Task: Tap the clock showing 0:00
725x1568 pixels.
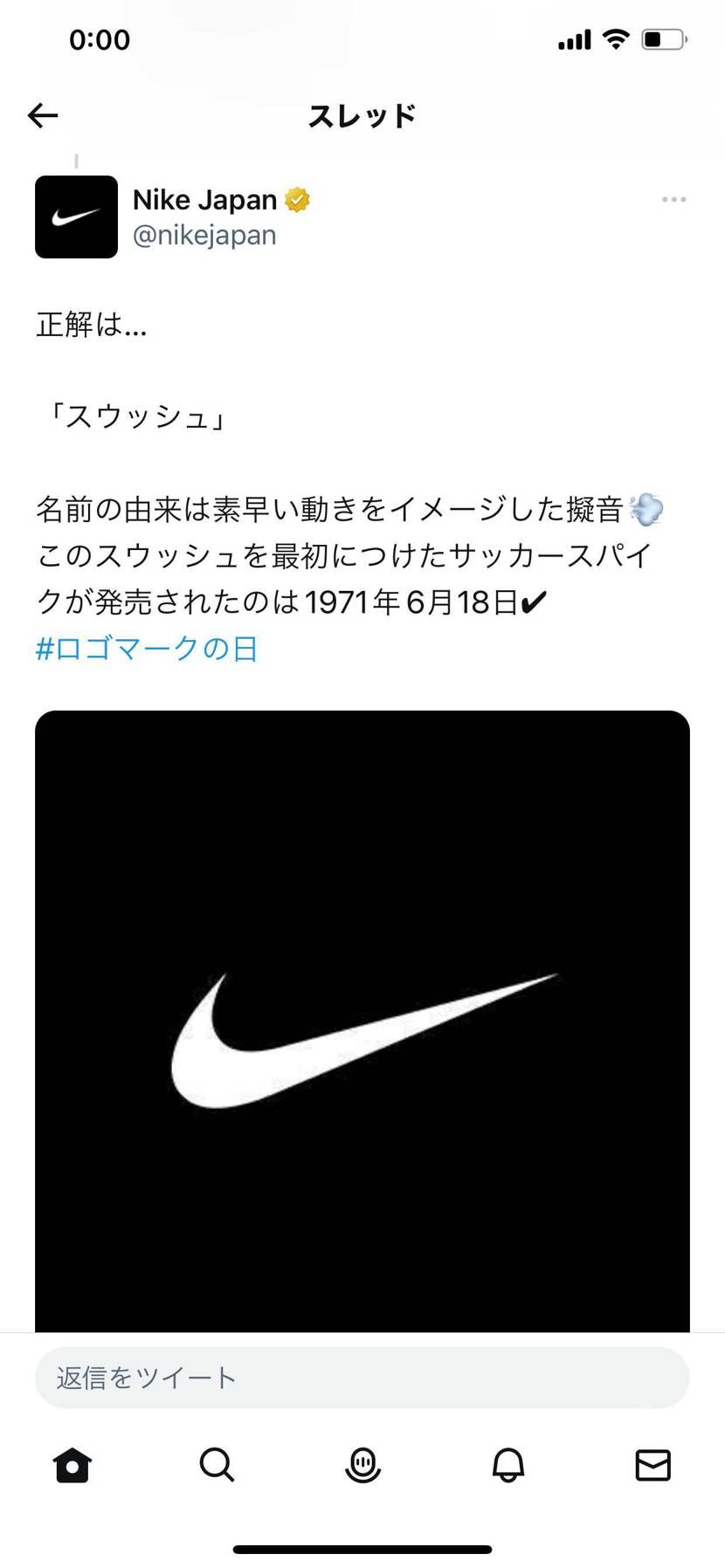Action: 100,38
